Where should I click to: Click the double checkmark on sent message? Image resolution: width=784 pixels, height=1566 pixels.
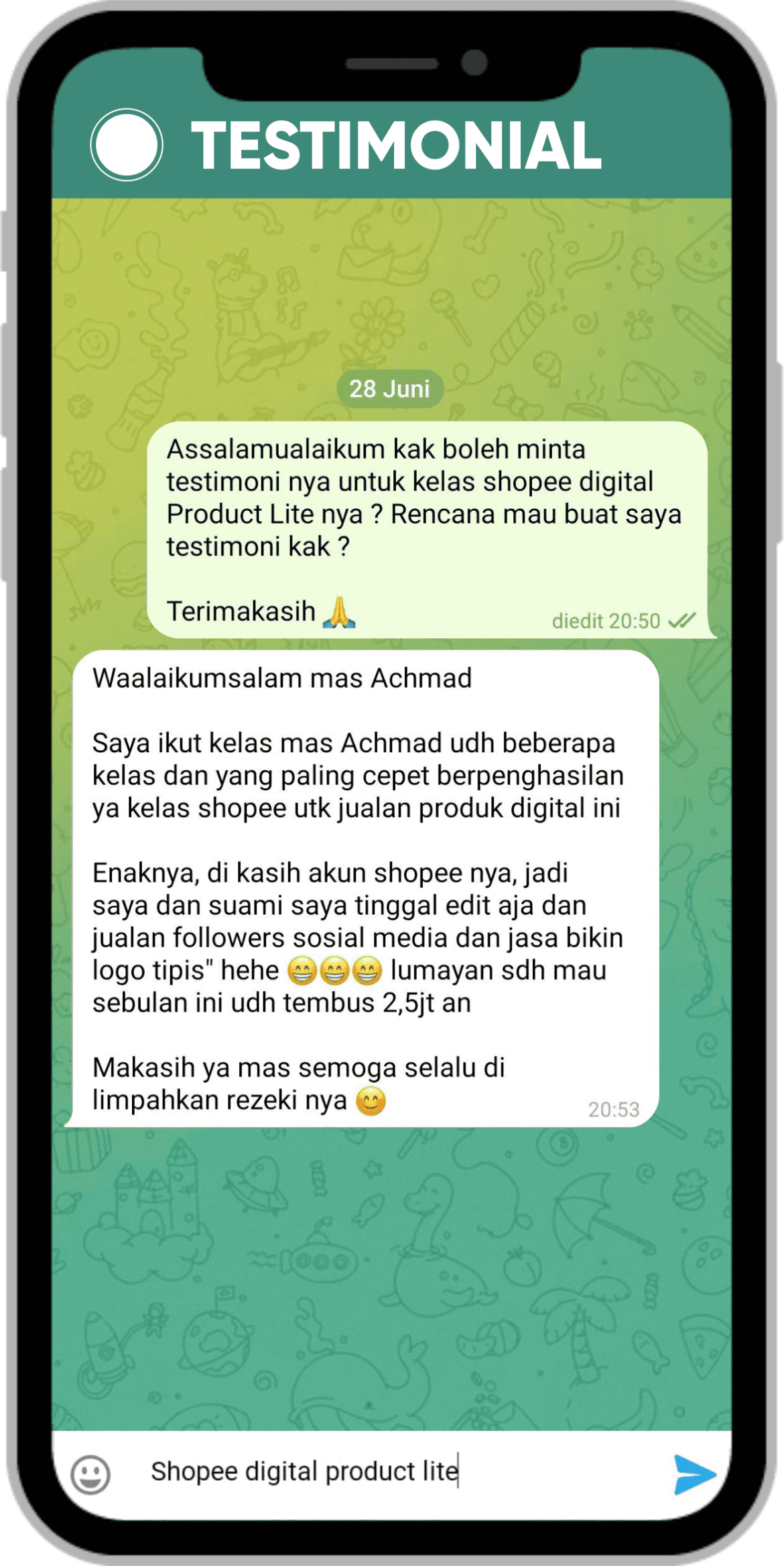(682, 621)
